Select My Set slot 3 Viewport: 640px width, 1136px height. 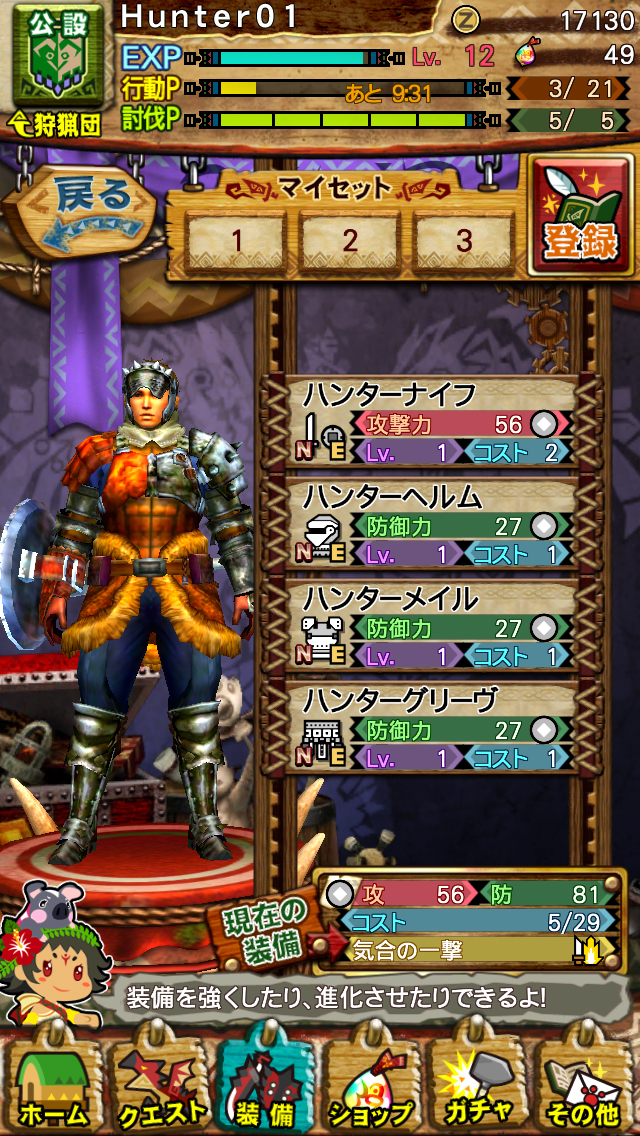(x=463, y=241)
